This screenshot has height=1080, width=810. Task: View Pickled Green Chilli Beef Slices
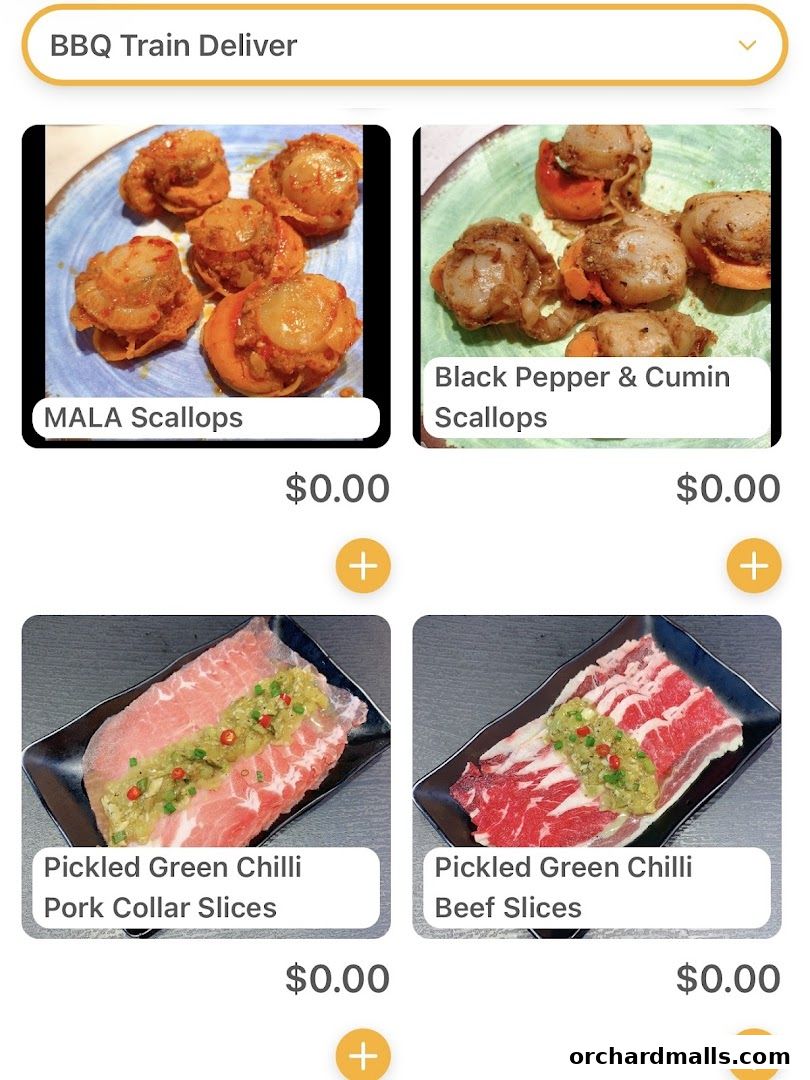(596, 776)
